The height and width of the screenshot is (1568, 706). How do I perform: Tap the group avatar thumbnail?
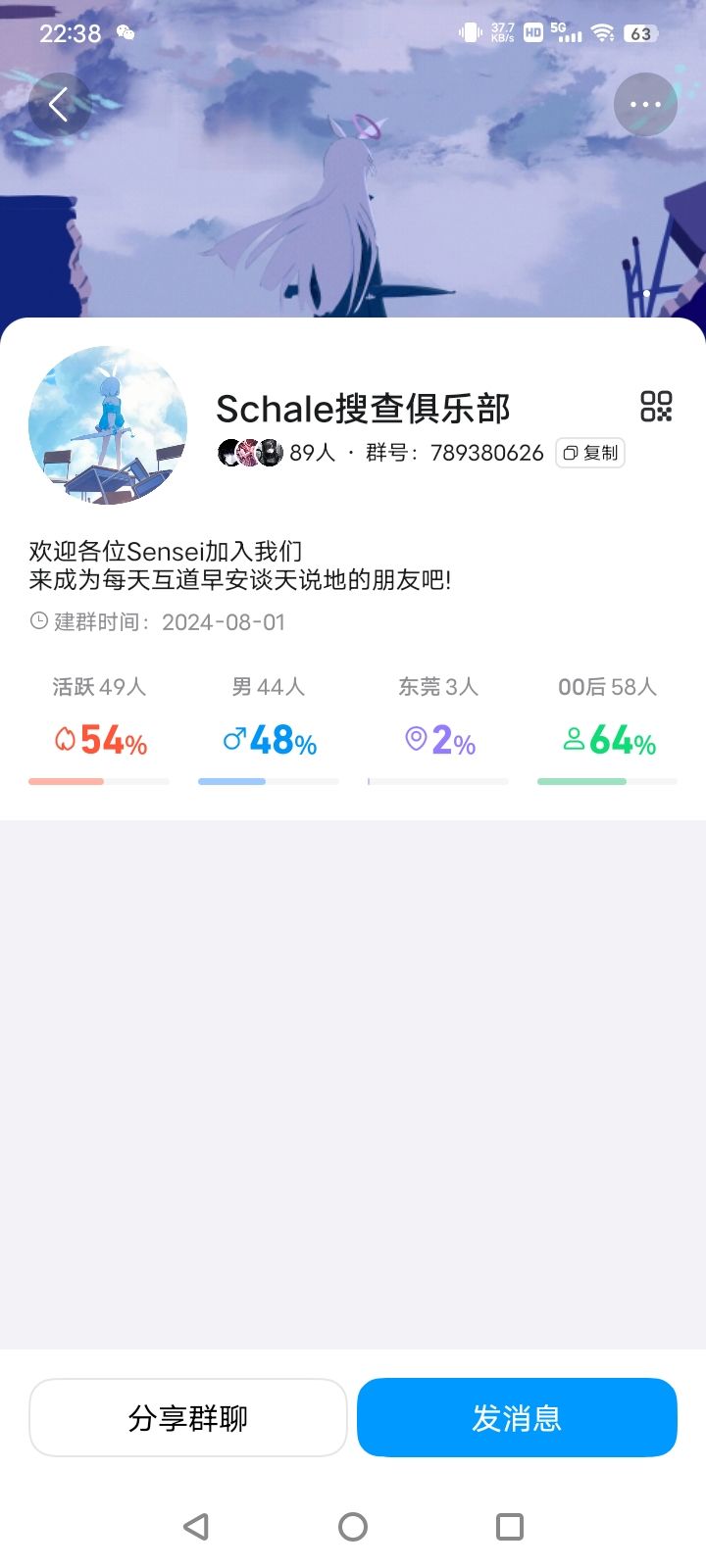pyautogui.click(x=108, y=423)
